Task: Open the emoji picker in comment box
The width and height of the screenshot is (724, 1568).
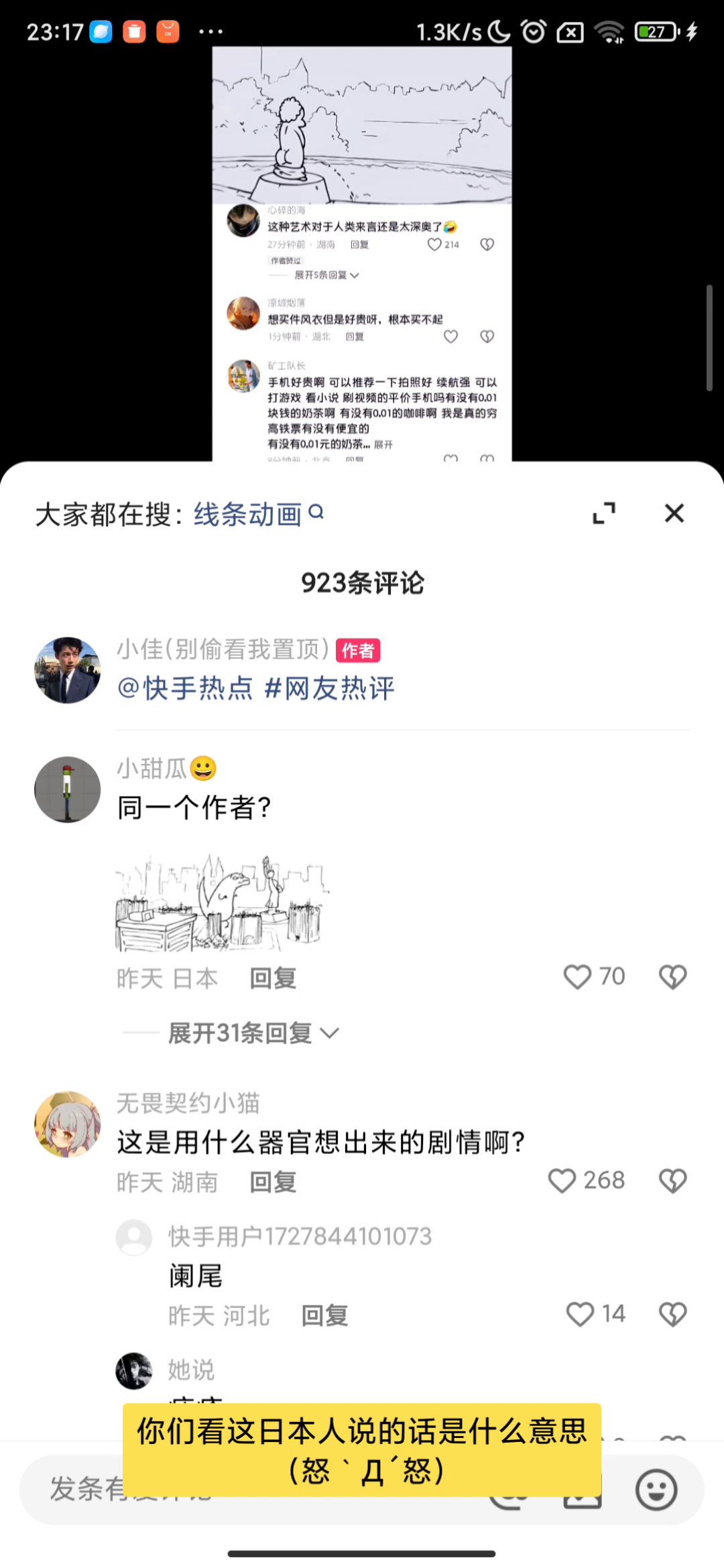Action: 656,1490
